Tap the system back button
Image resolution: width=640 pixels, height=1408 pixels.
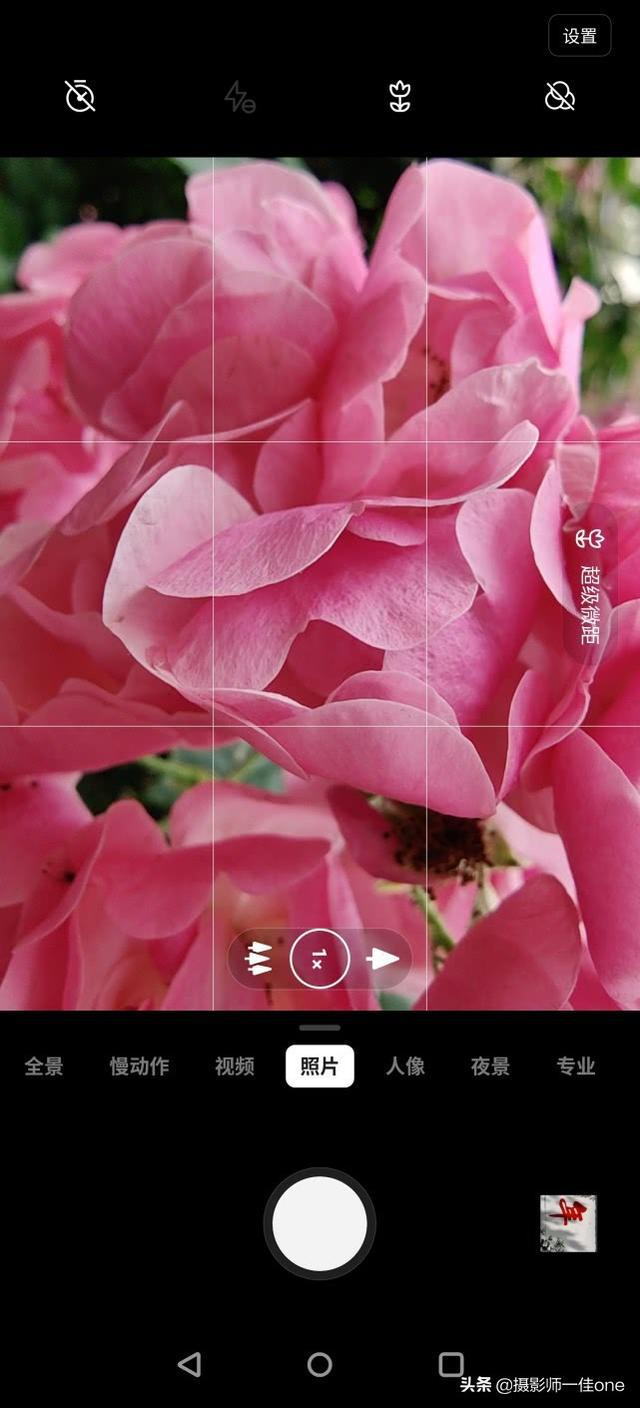coord(189,1364)
